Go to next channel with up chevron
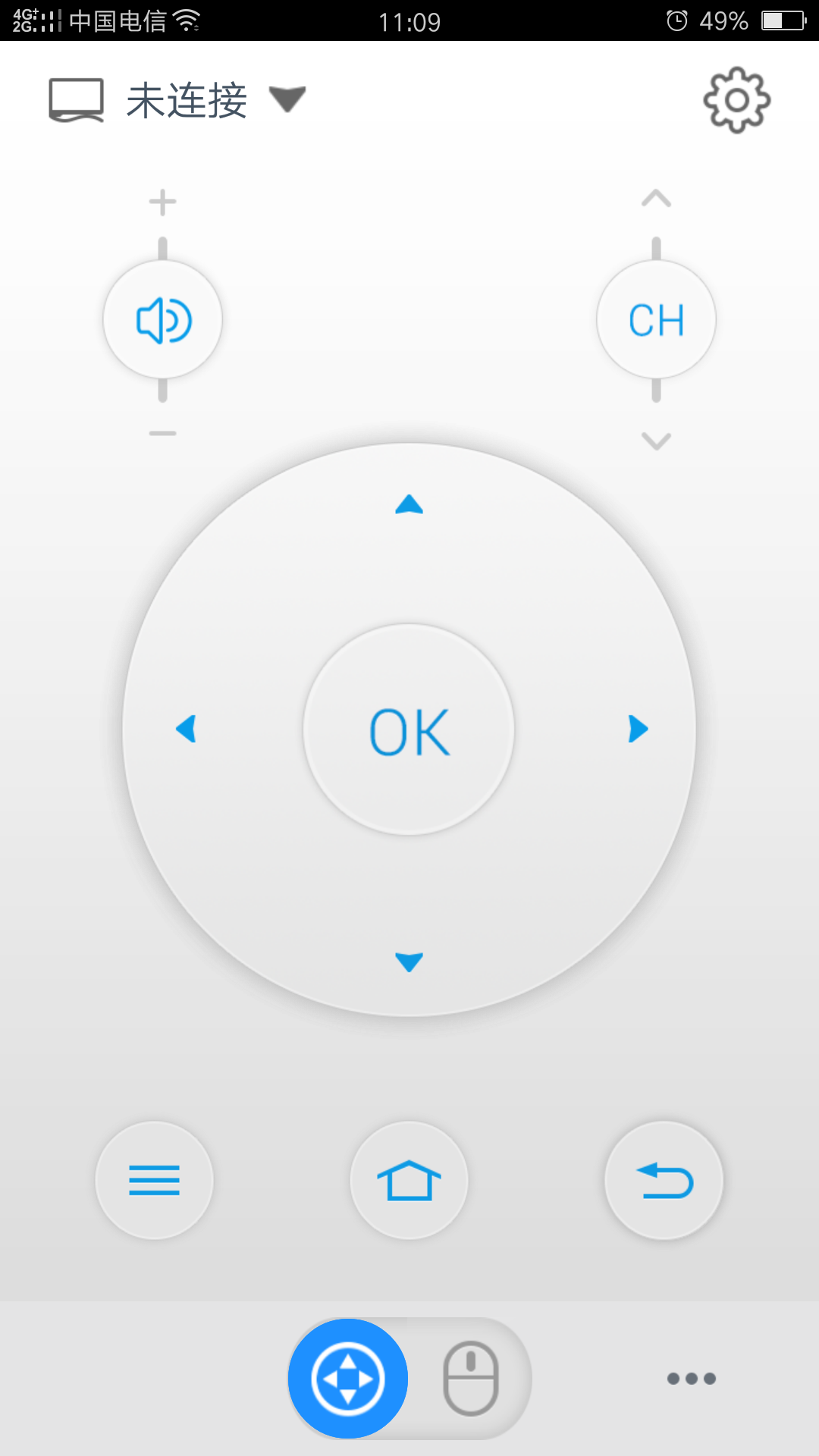Viewport: 819px width, 1456px height. tap(656, 199)
